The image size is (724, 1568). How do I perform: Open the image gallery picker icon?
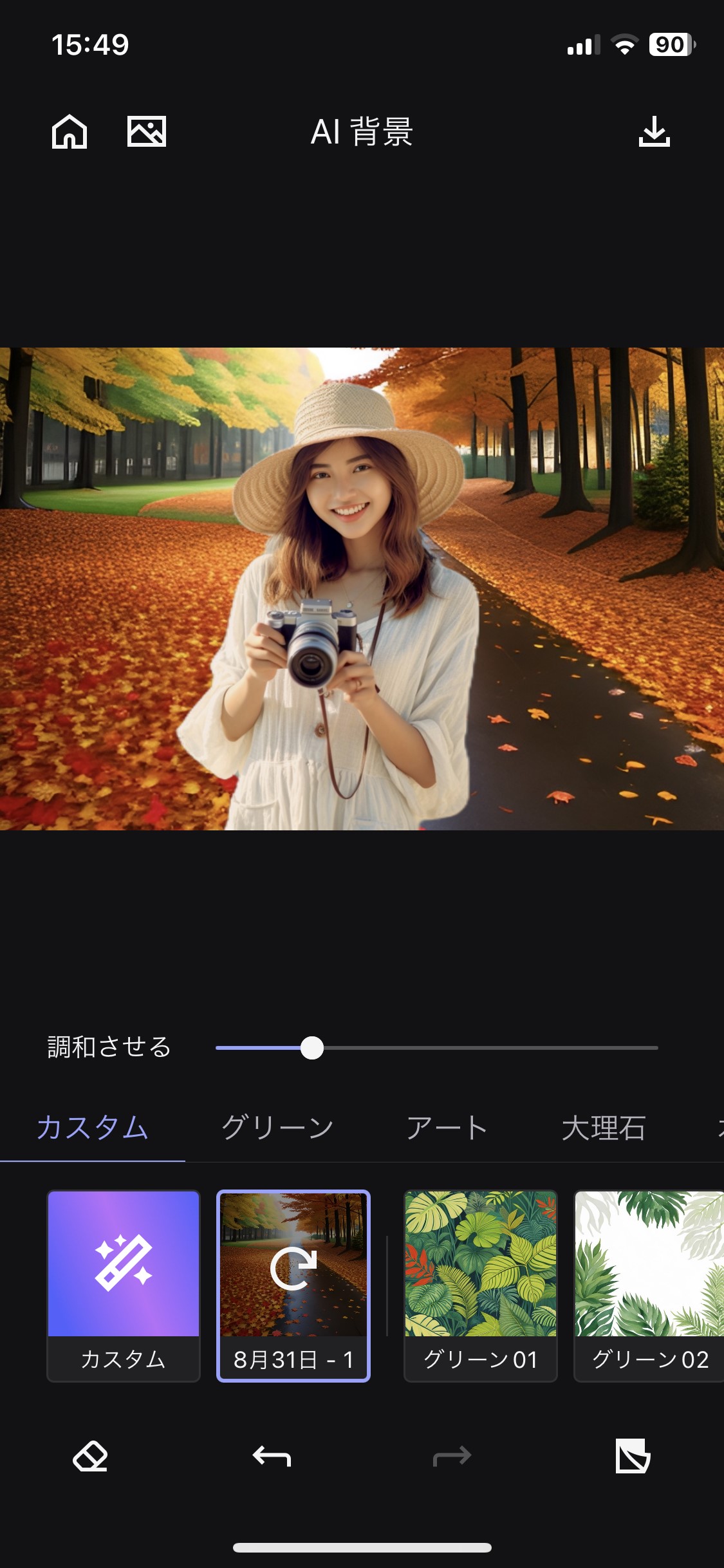pyautogui.click(x=147, y=132)
